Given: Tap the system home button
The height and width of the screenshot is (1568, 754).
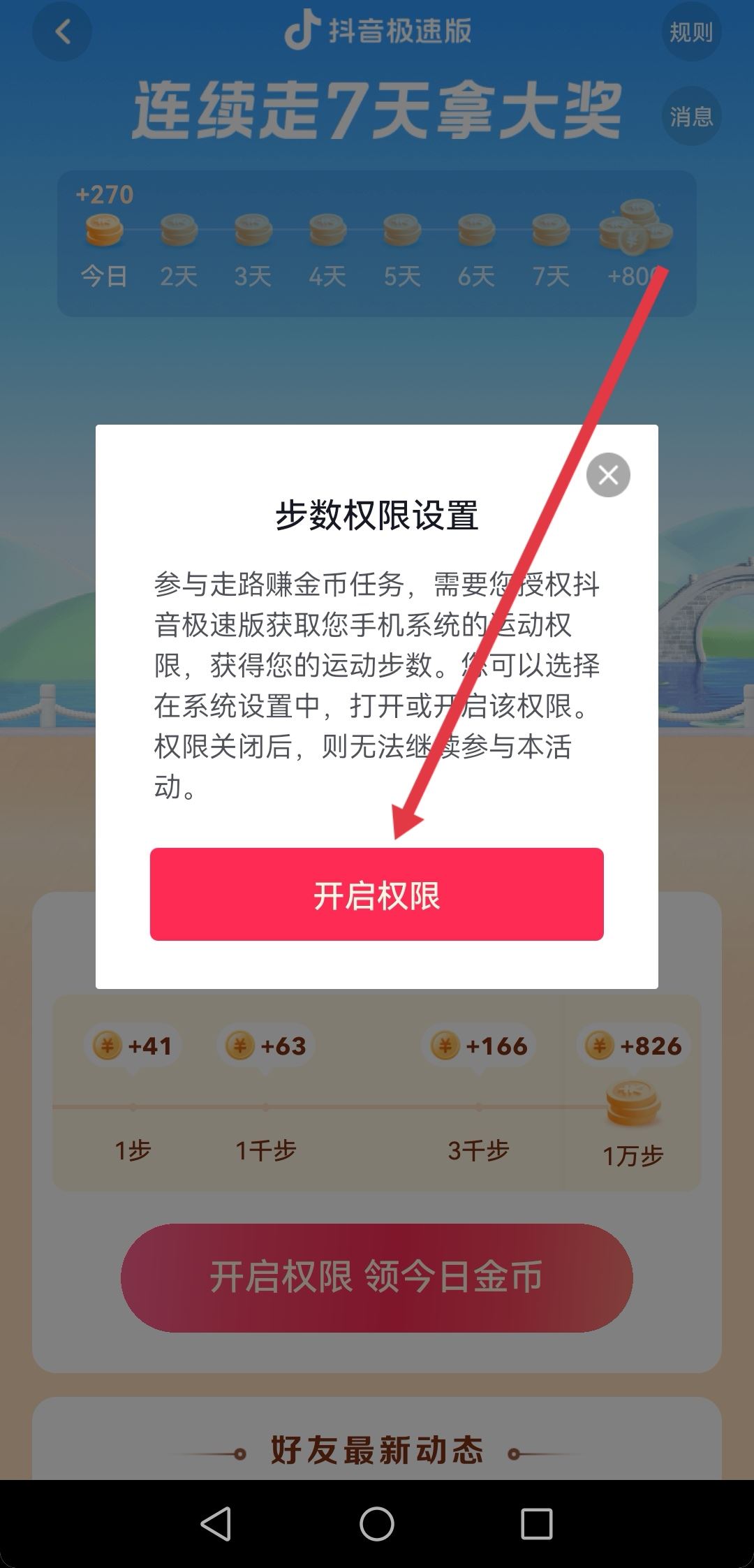Looking at the screenshot, I should [376, 1523].
